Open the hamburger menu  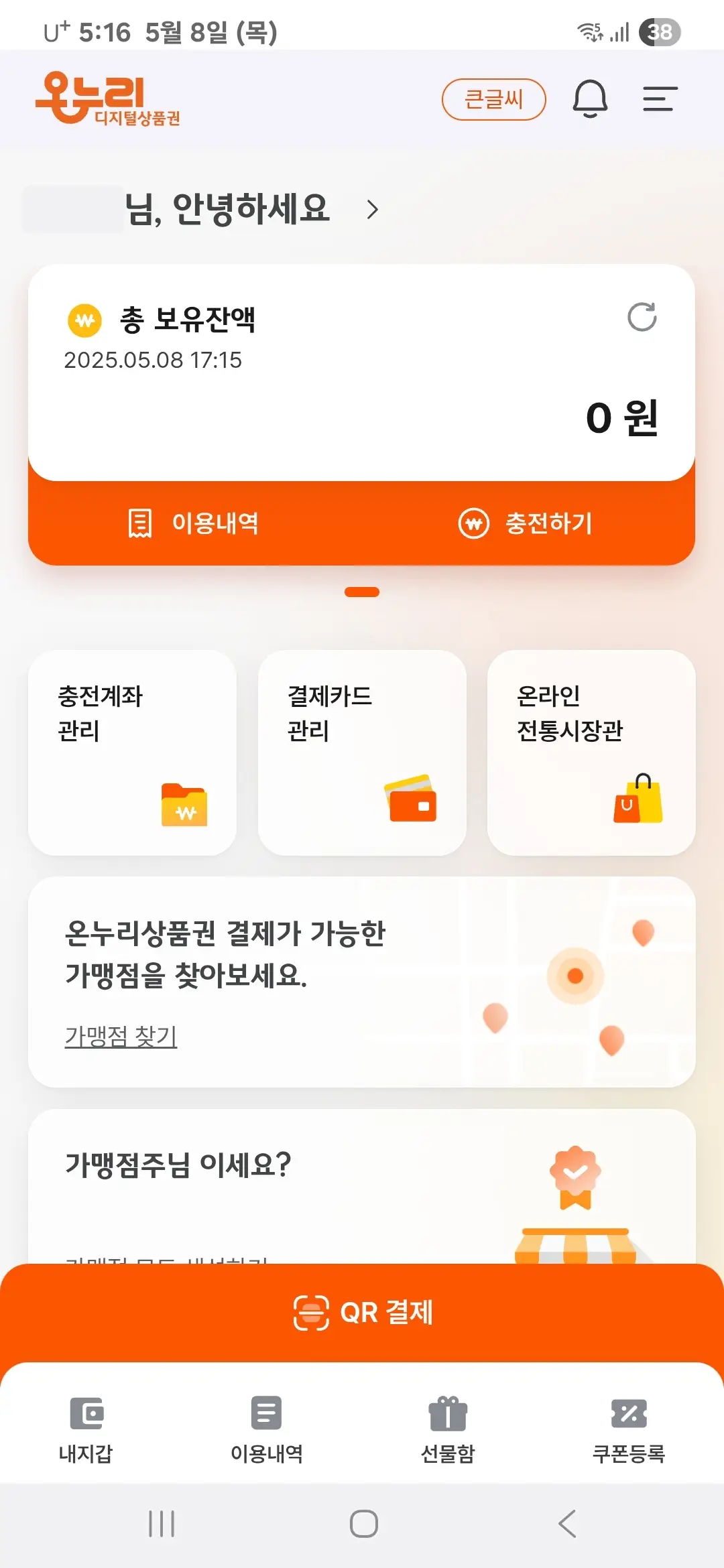[658, 99]
